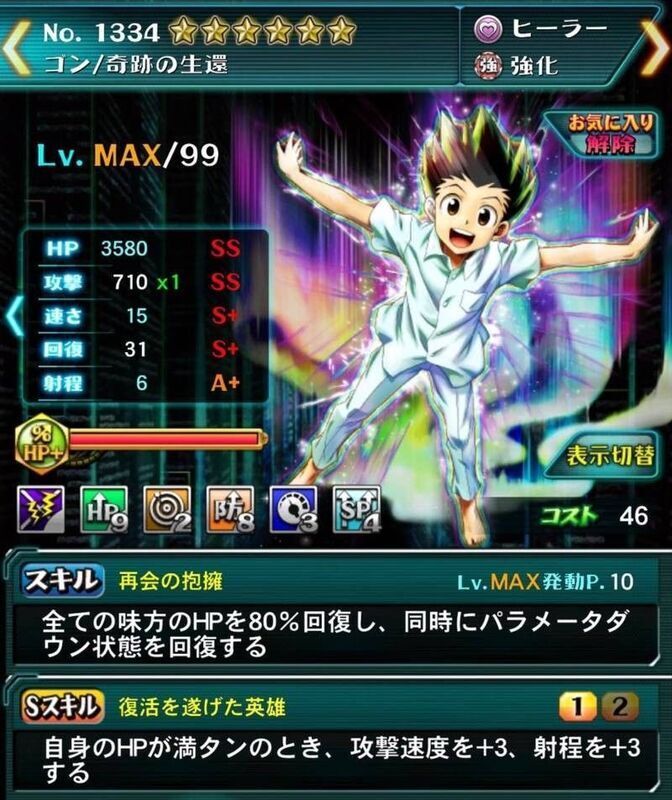Image resolution: width=672 pixels, height=800 pixels.
Task: Select the lightning ability icon
Action: (x=39, y=510)
